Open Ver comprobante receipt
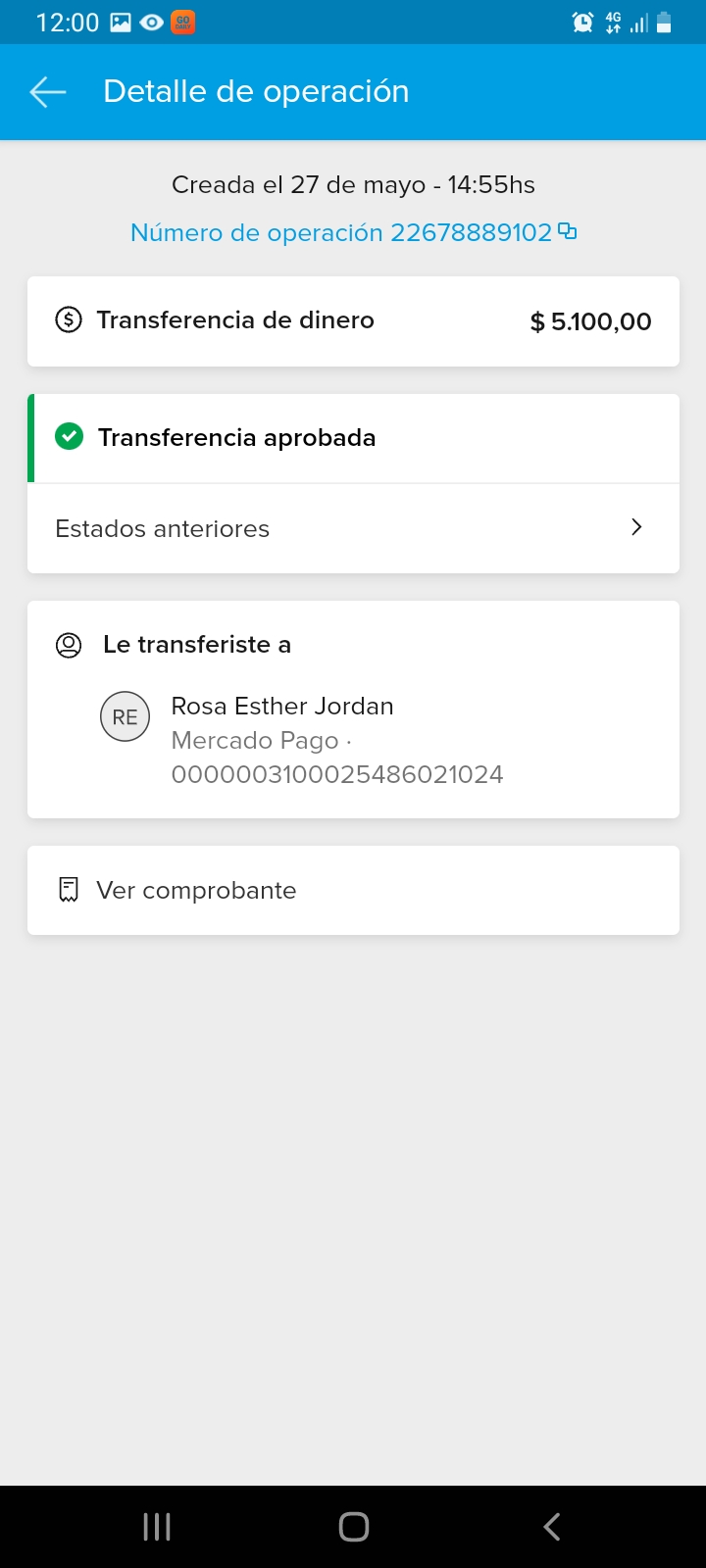Viewport: 706px width, 1568px height. point(353,890)
